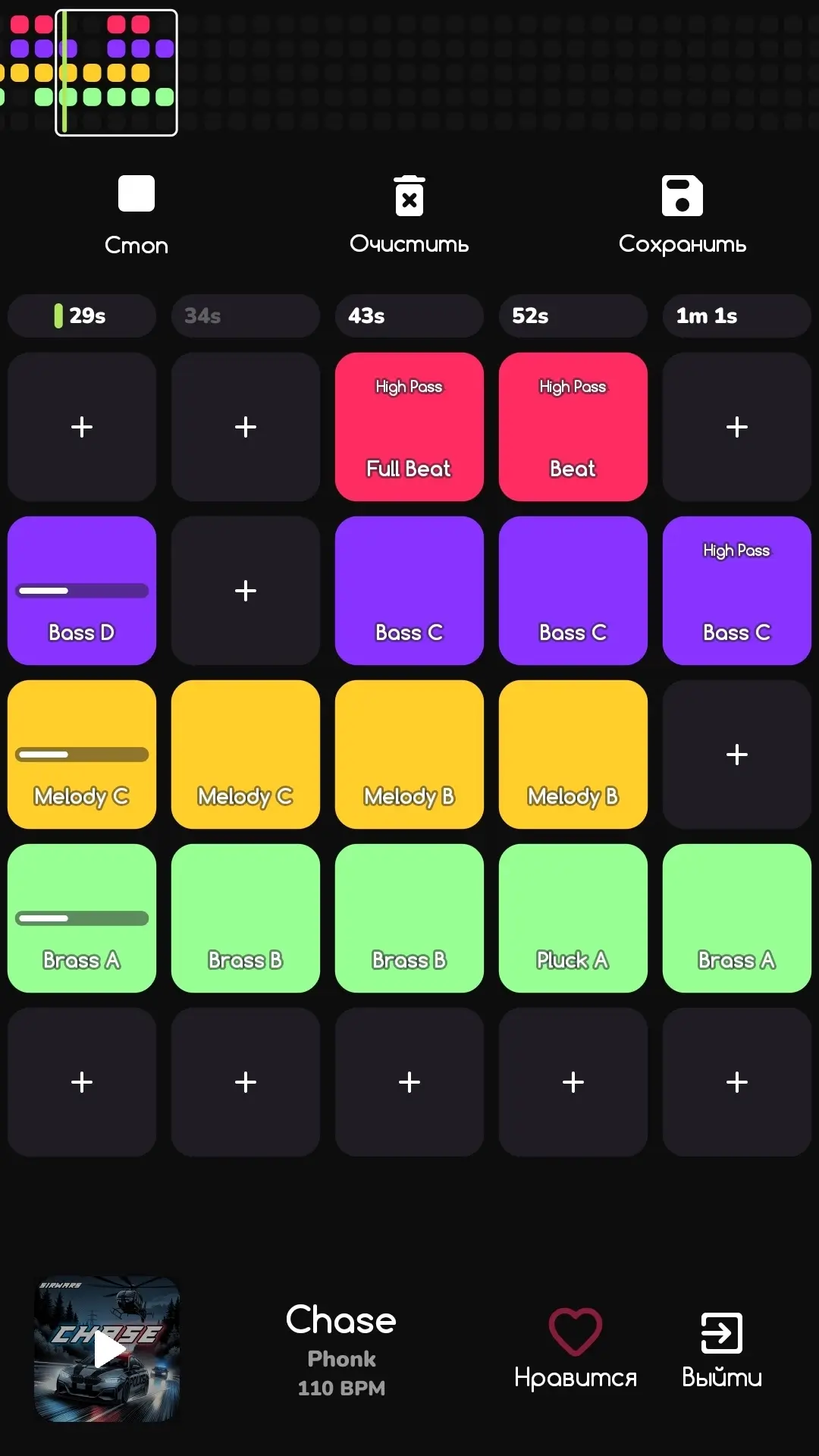This screenshot has height=1456, width=819.
Task: Select the 1m 1s time marker
Action: (x=737, y=315)
